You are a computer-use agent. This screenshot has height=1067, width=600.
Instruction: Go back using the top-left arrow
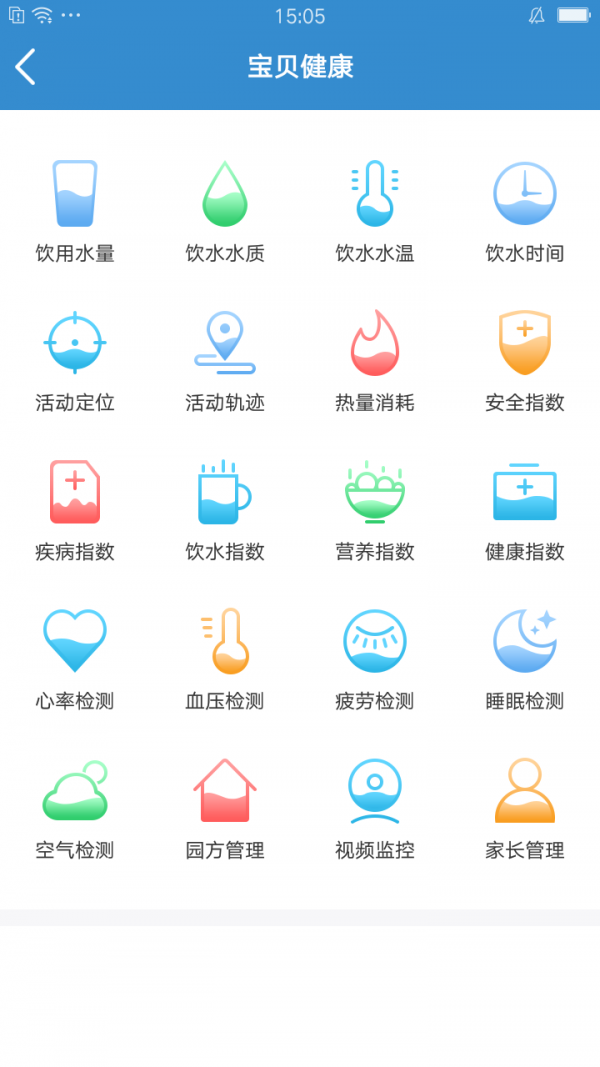[25, 67]
